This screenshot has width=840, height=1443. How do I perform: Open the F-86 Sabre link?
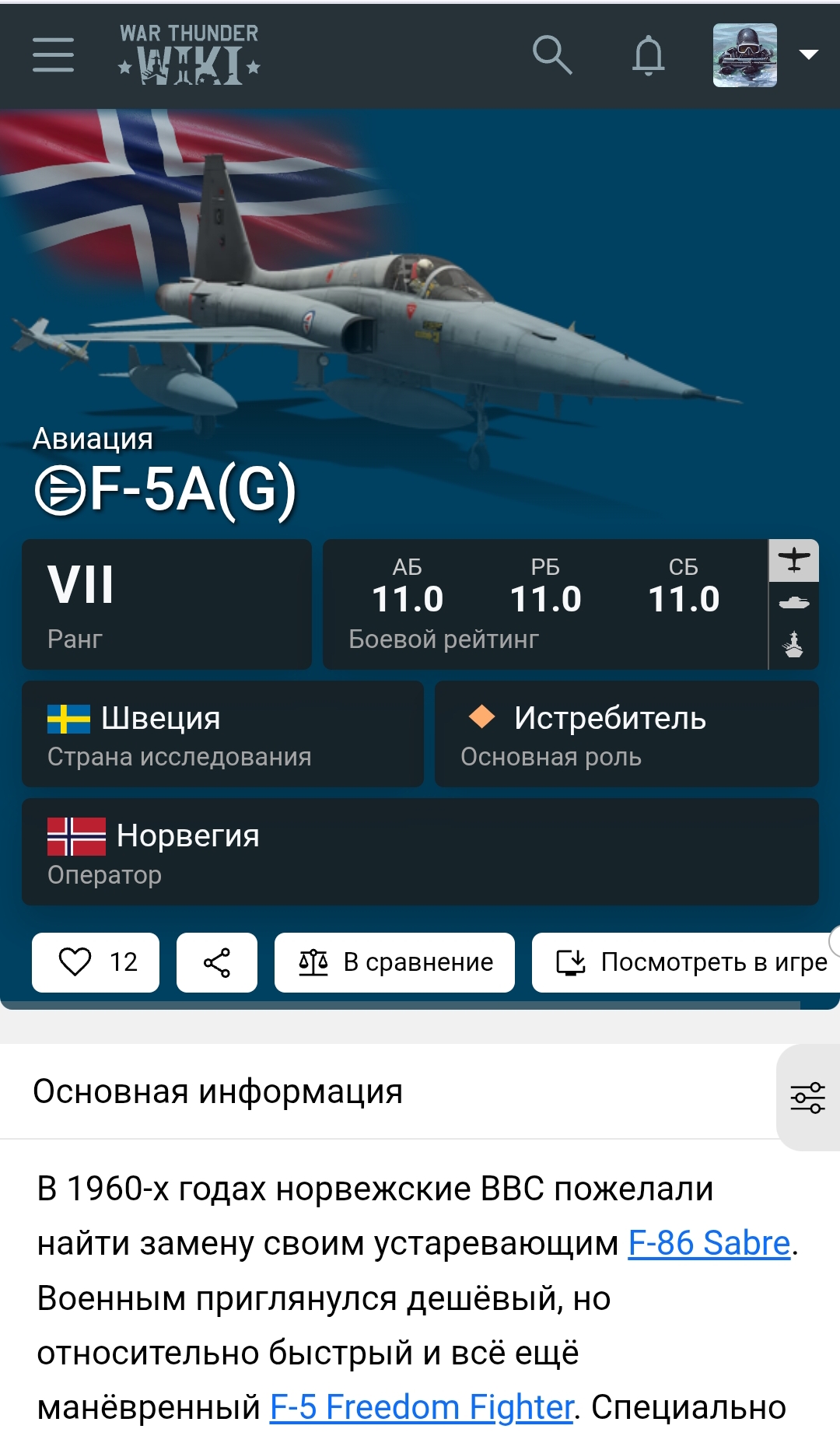(709, 1243)
